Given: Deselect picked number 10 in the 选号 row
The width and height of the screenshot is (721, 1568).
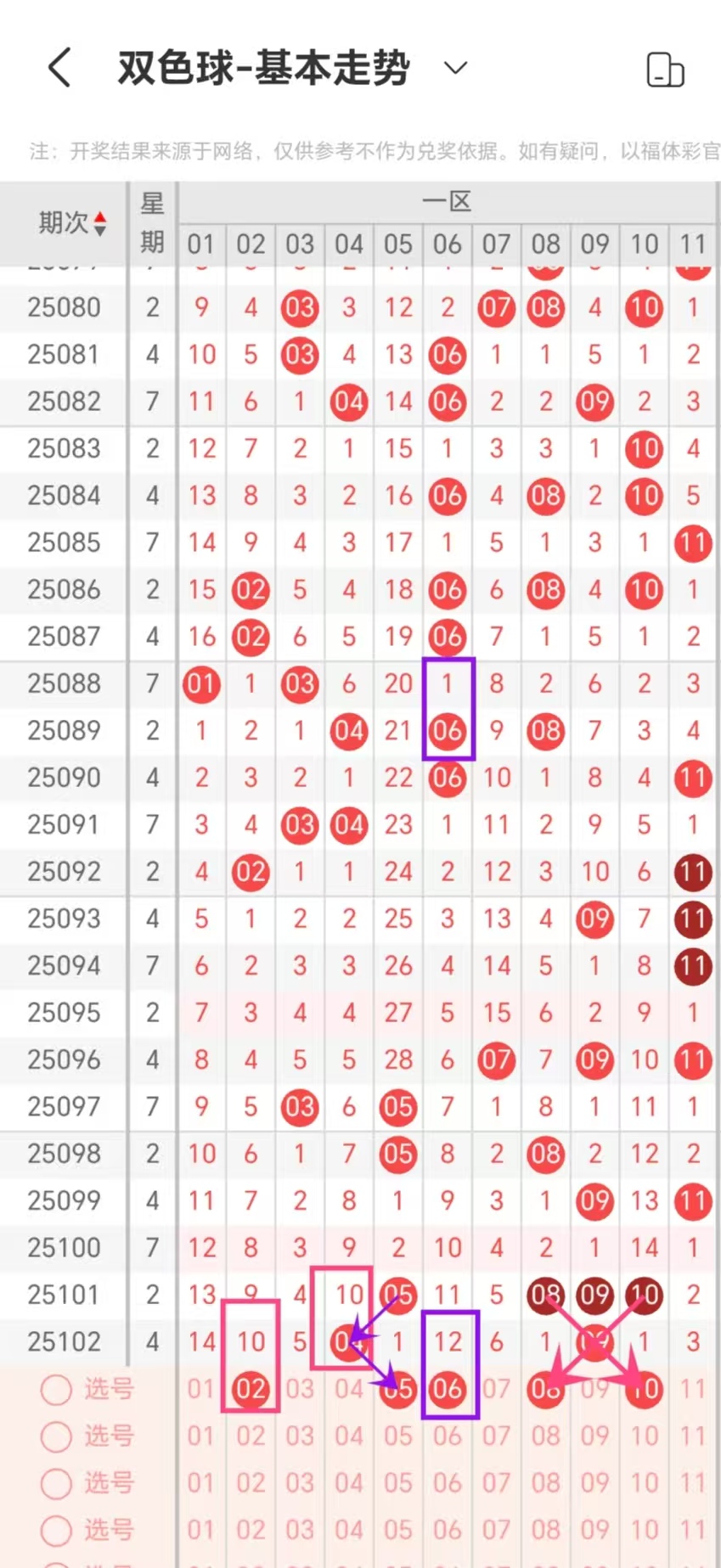Looking at the screenshot, I should (x=644, y=1390).
